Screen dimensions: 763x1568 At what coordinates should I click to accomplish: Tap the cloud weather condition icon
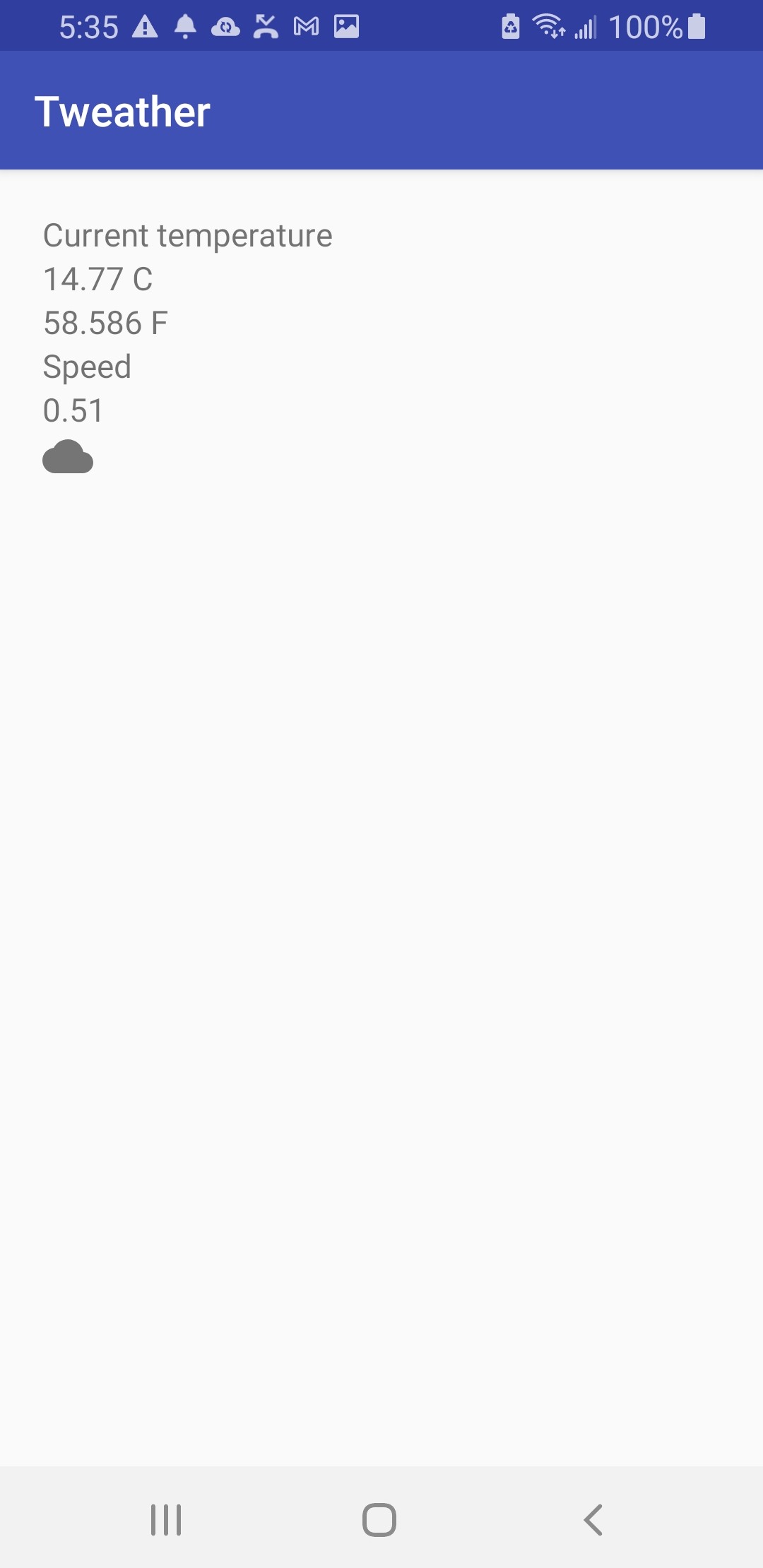click(x=69, y=458)
